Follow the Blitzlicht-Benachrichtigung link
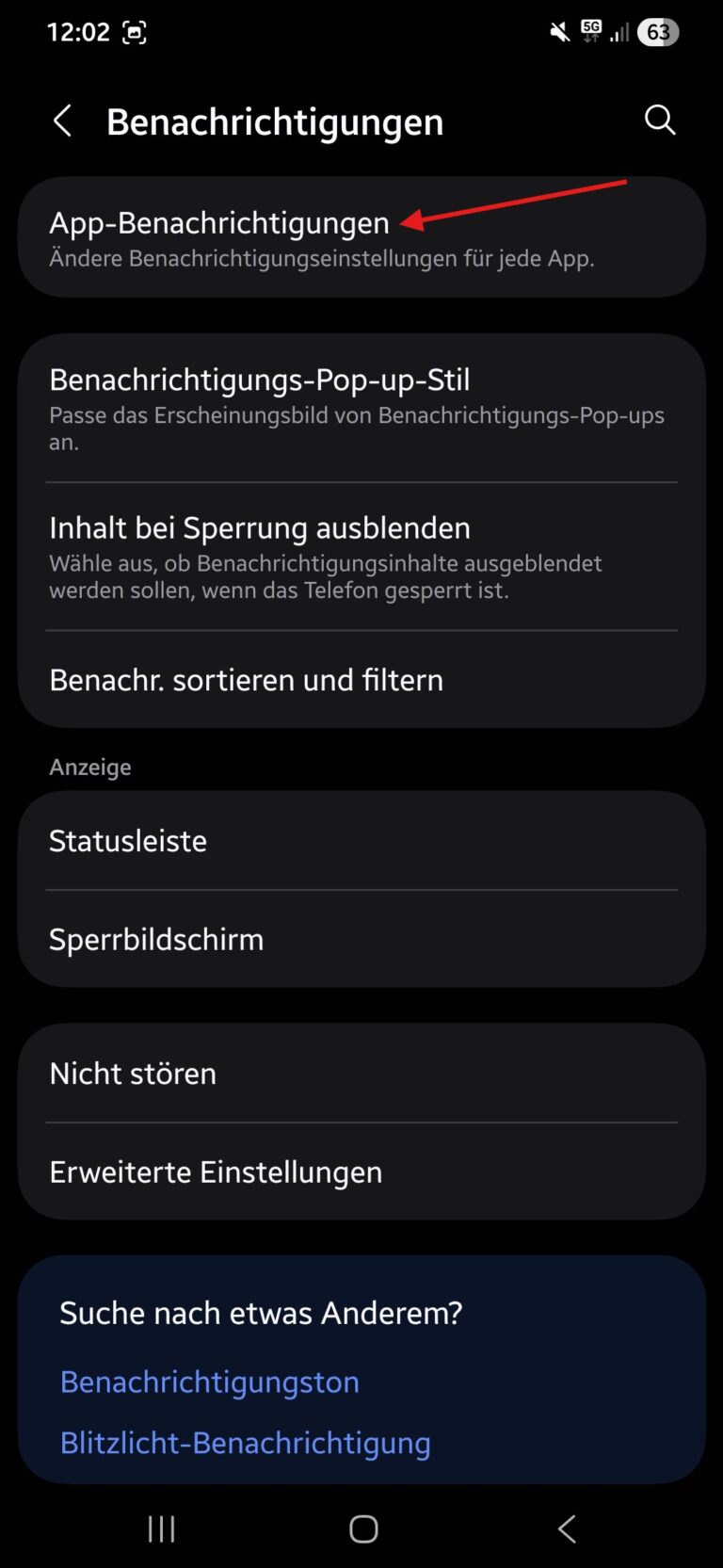 (245, 1443)
